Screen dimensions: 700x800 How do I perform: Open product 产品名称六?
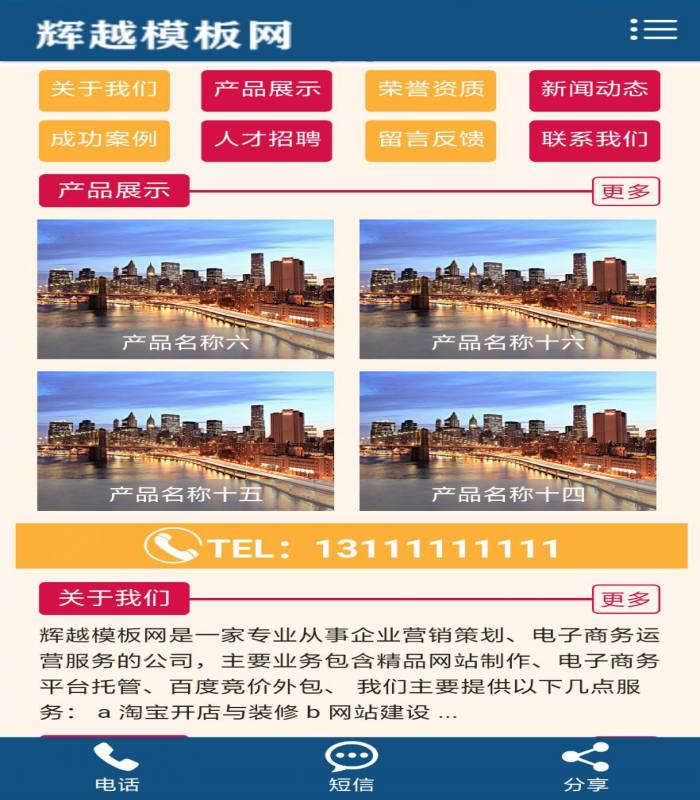coord(185,289)
